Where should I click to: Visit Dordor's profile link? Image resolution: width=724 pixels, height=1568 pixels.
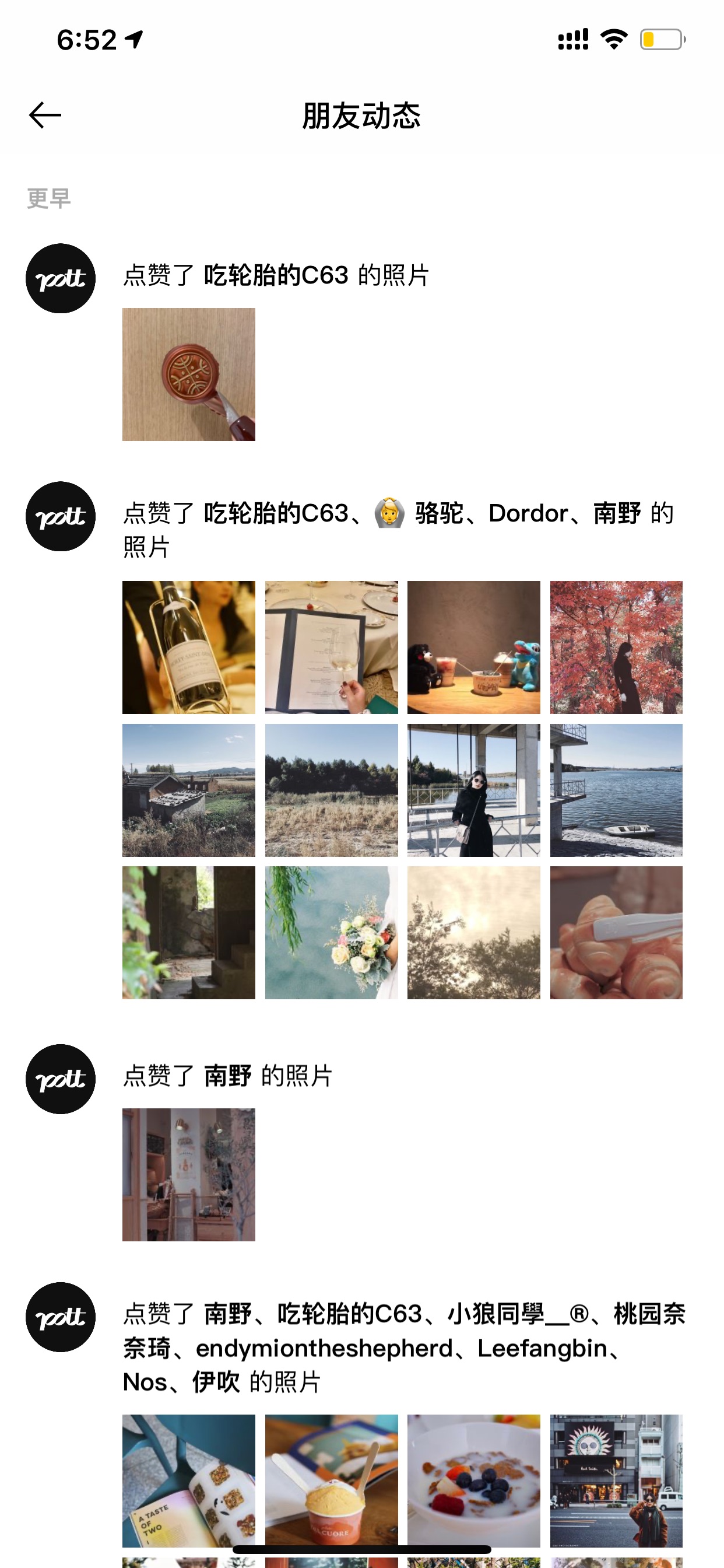click(x=528, y=513)
